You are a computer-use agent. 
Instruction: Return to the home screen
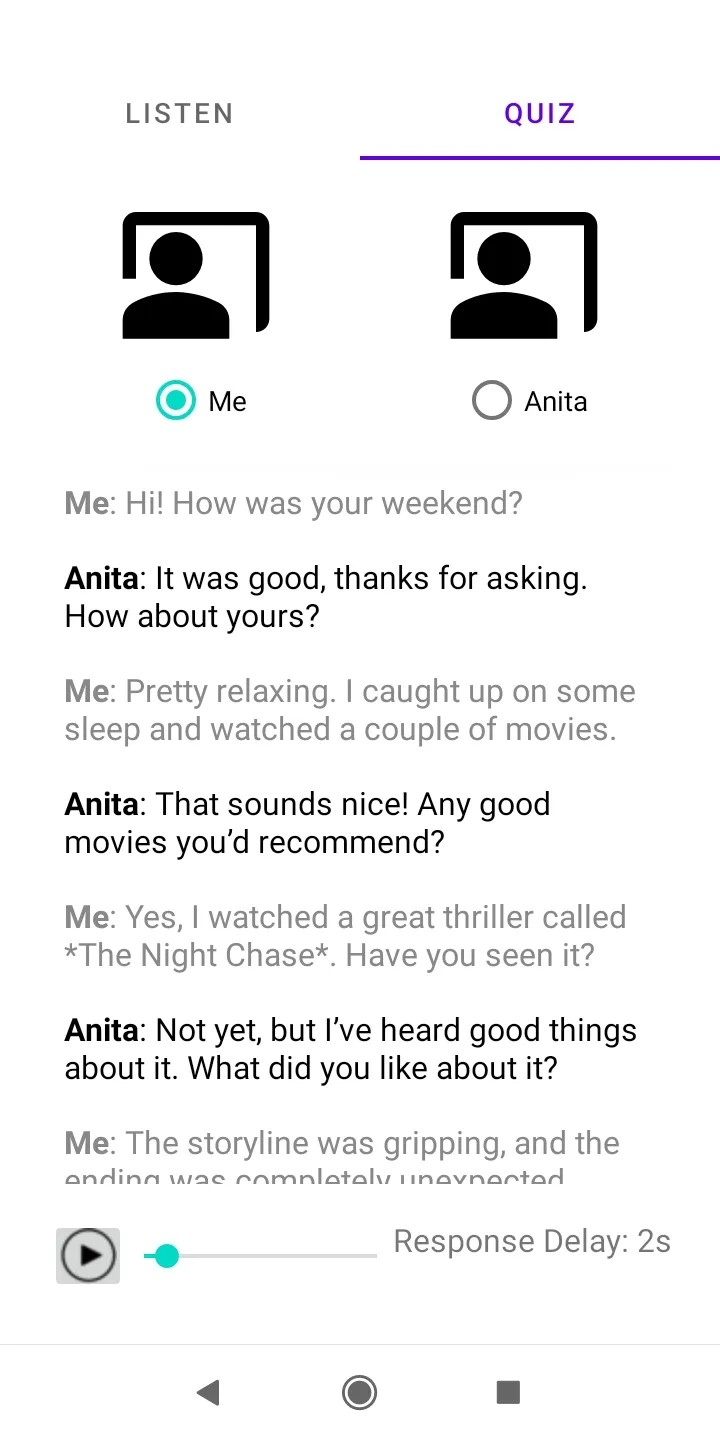pos(359,1392)
